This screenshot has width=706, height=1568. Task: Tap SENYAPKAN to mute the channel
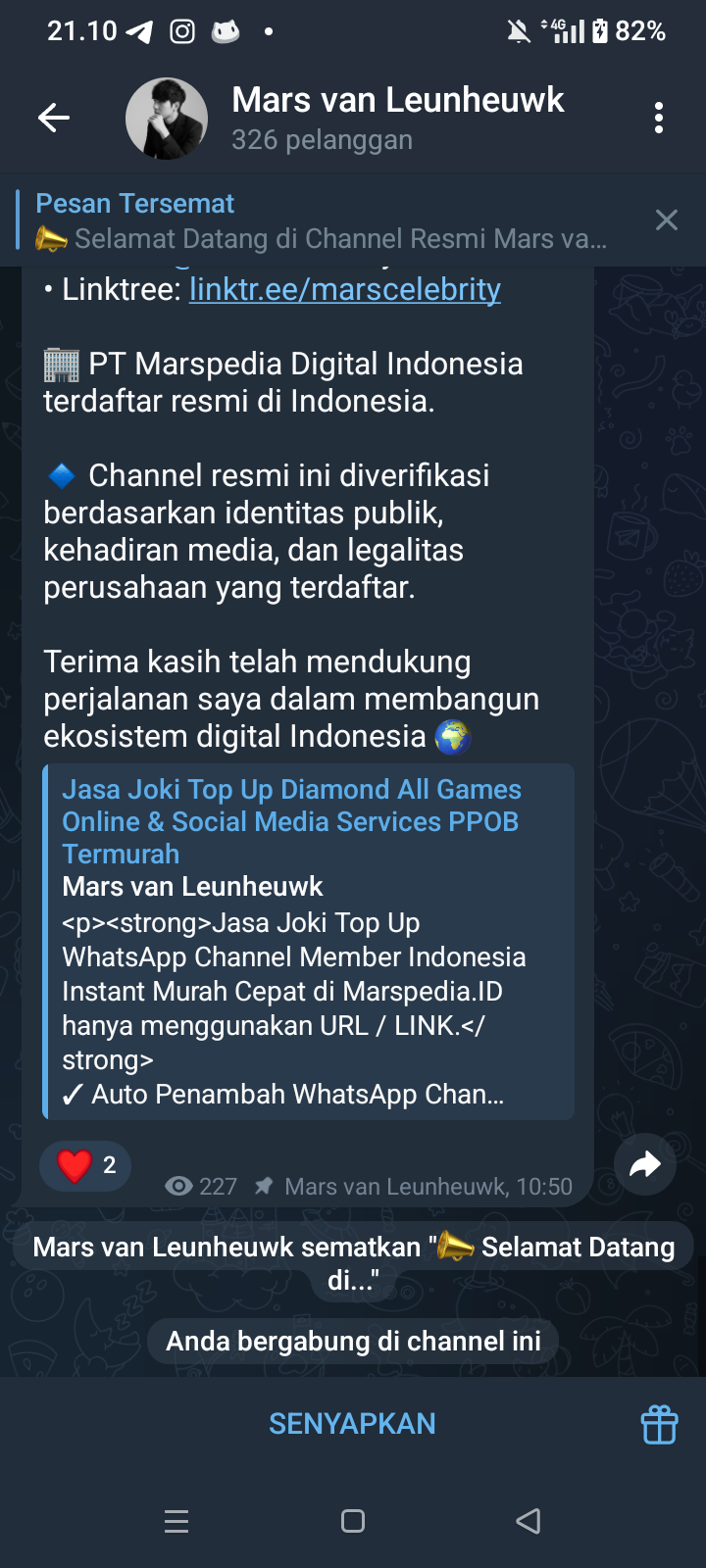click(352, 1424)
